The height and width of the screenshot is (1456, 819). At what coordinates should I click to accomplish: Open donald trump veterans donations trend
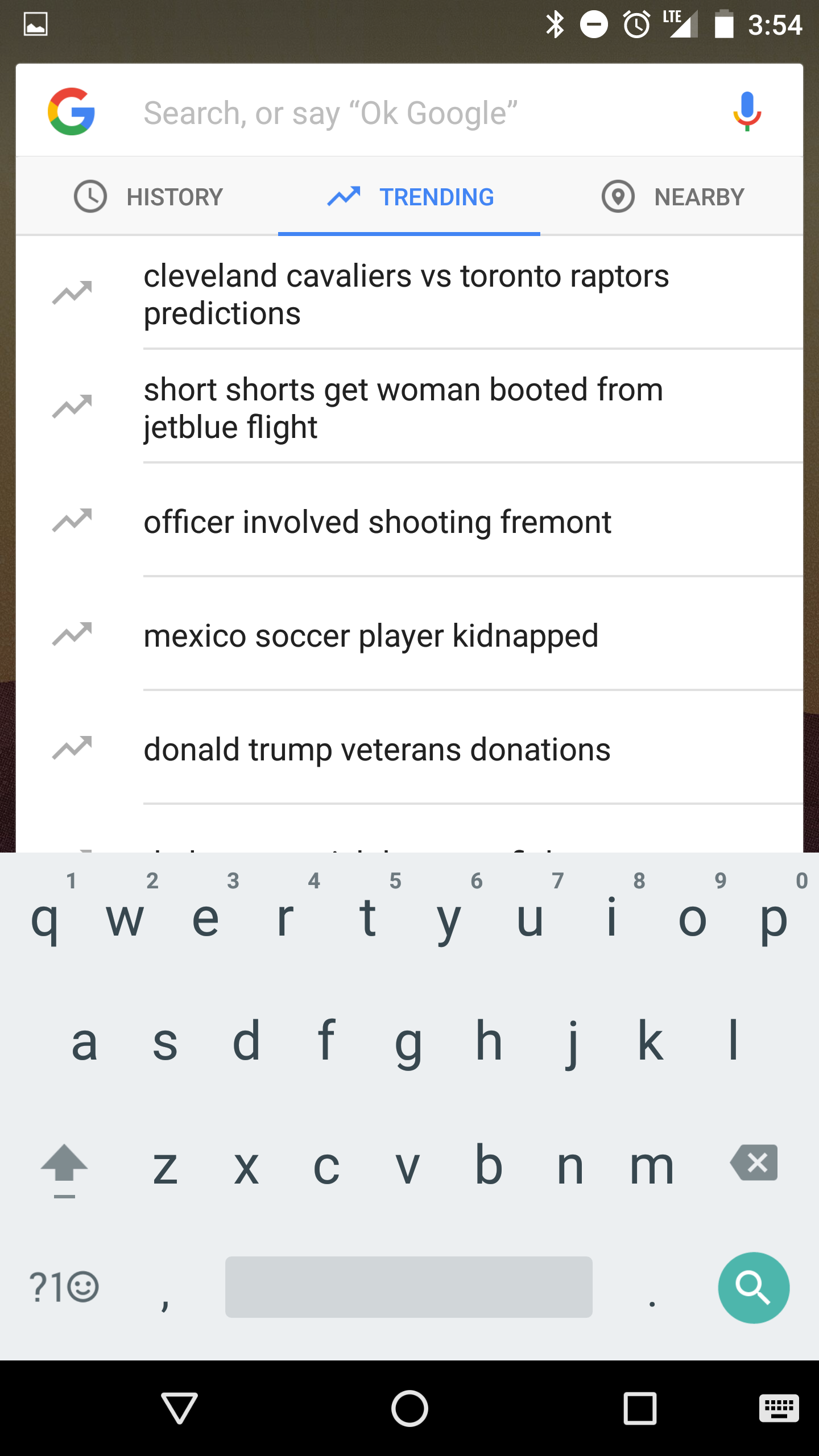409,749
